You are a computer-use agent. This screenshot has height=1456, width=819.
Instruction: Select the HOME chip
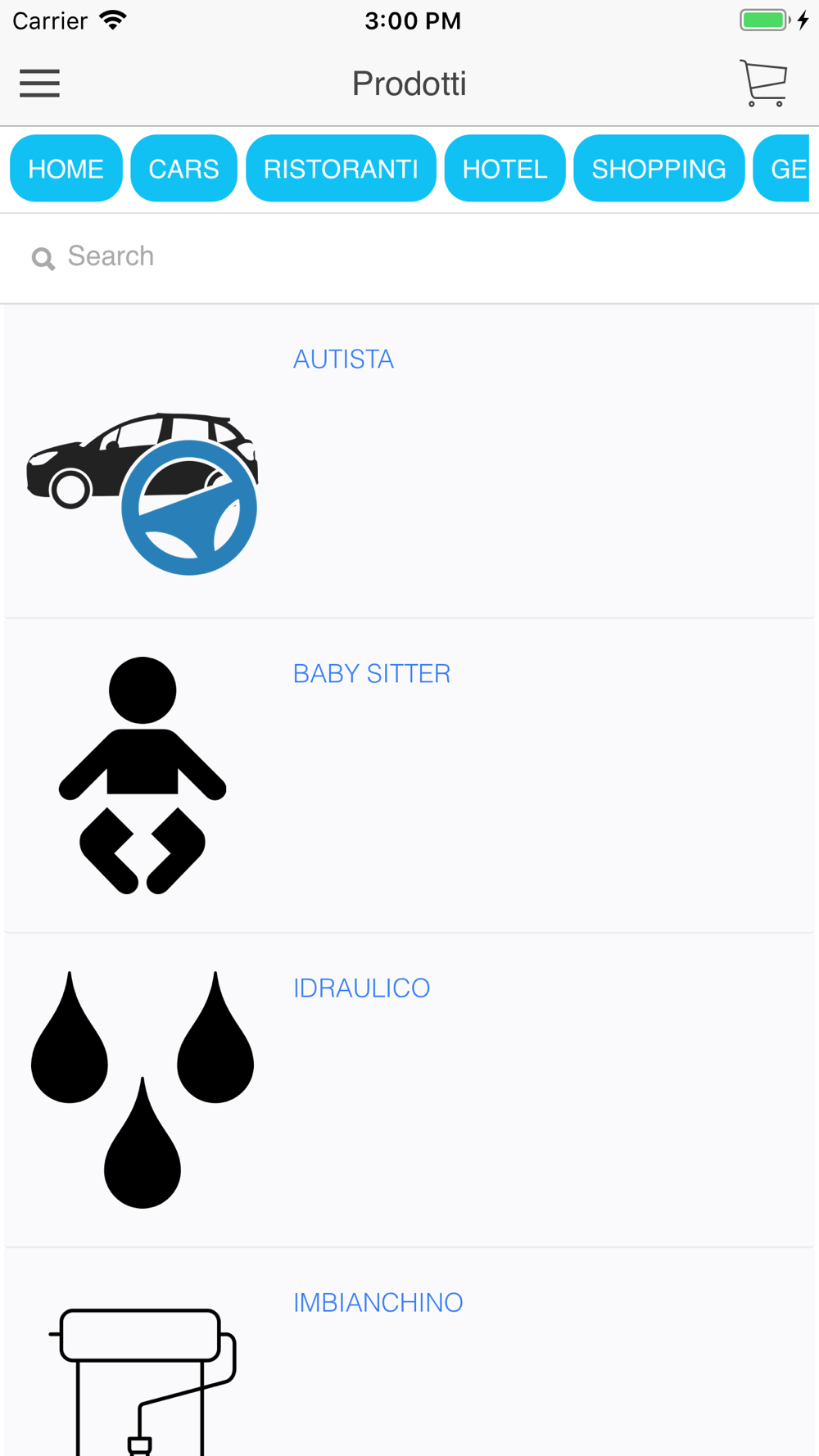(x=66, y=169)
